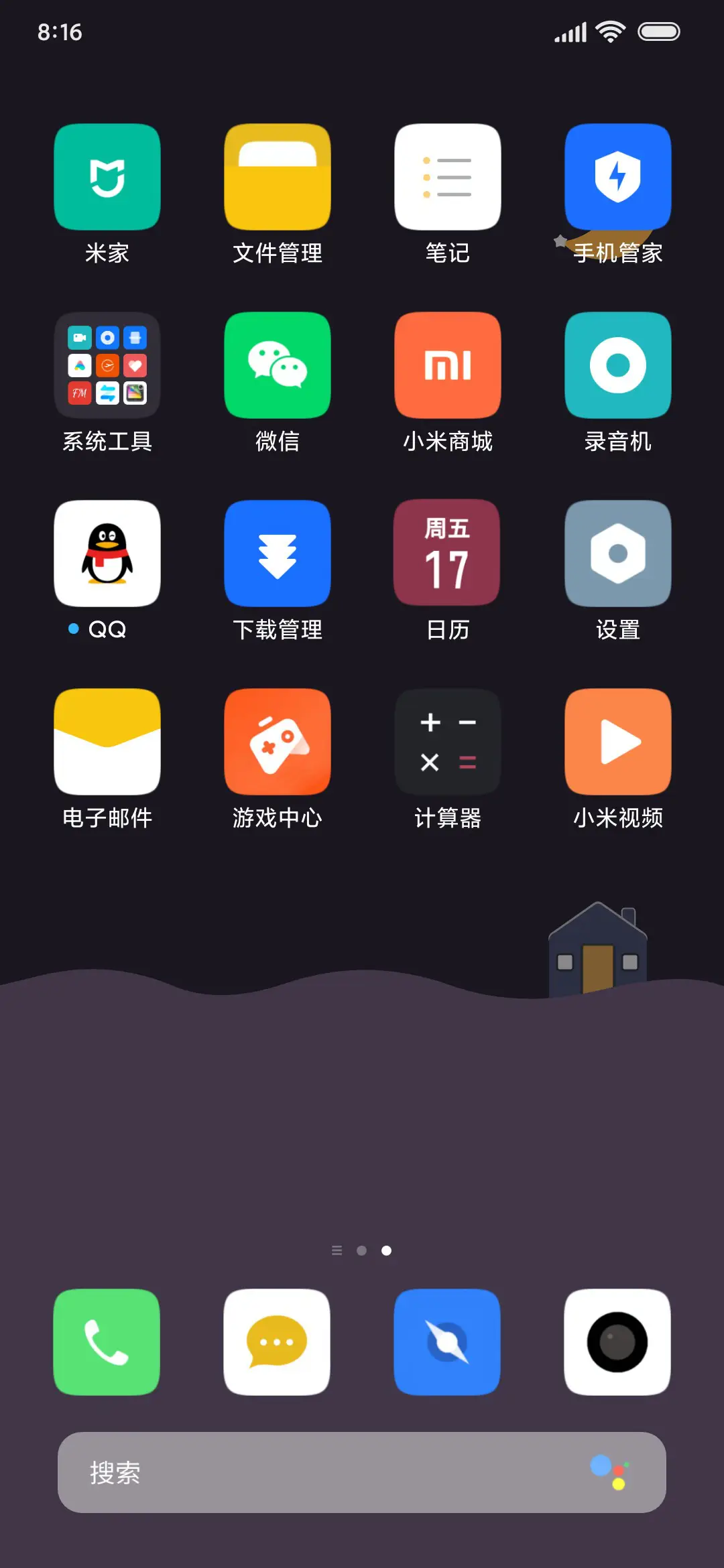Screen dimensions: 724x1568
Task: Open the 系统工具 system tools folder
Action: click(107, 365)
